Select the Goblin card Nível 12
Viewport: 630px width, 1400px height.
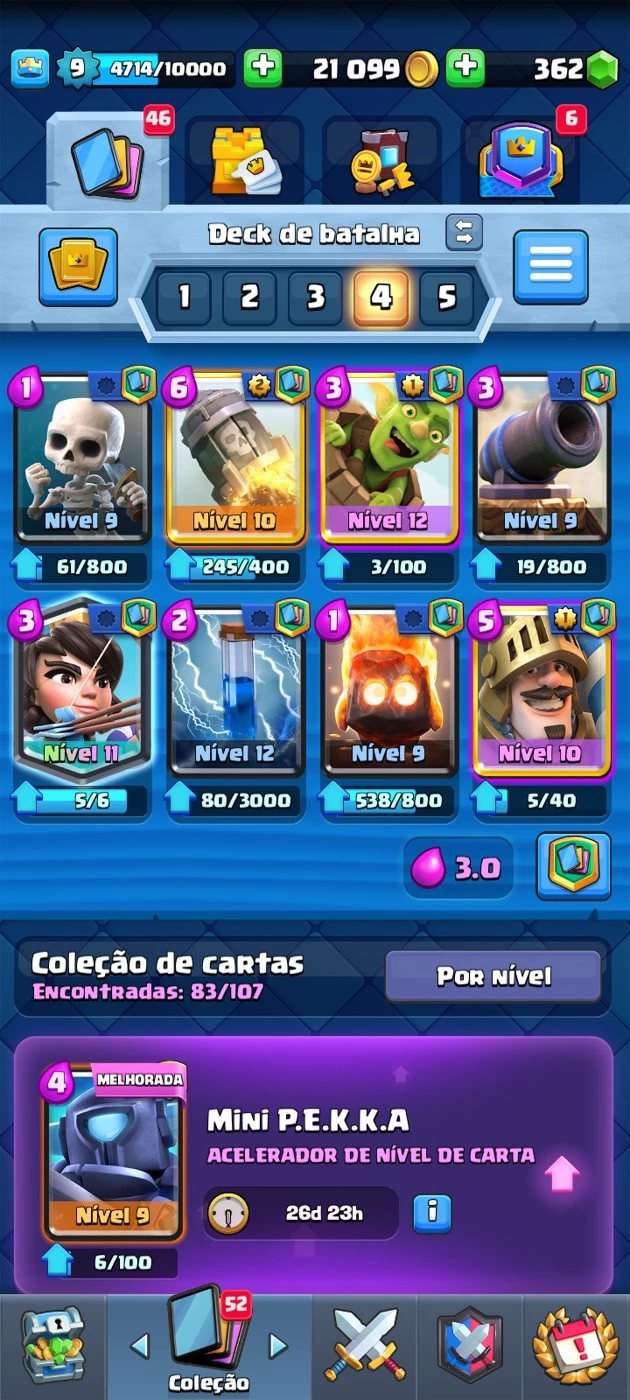(388, 460)
